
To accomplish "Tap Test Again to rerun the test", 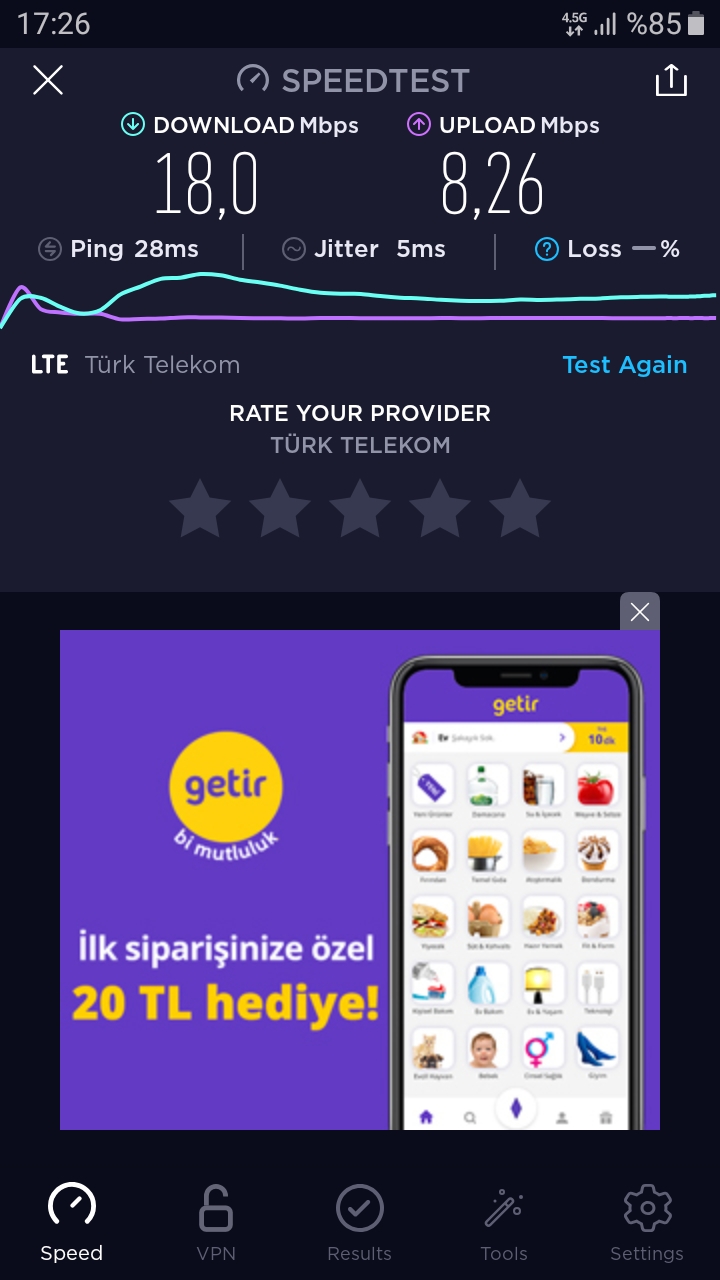I will [625, 365].
